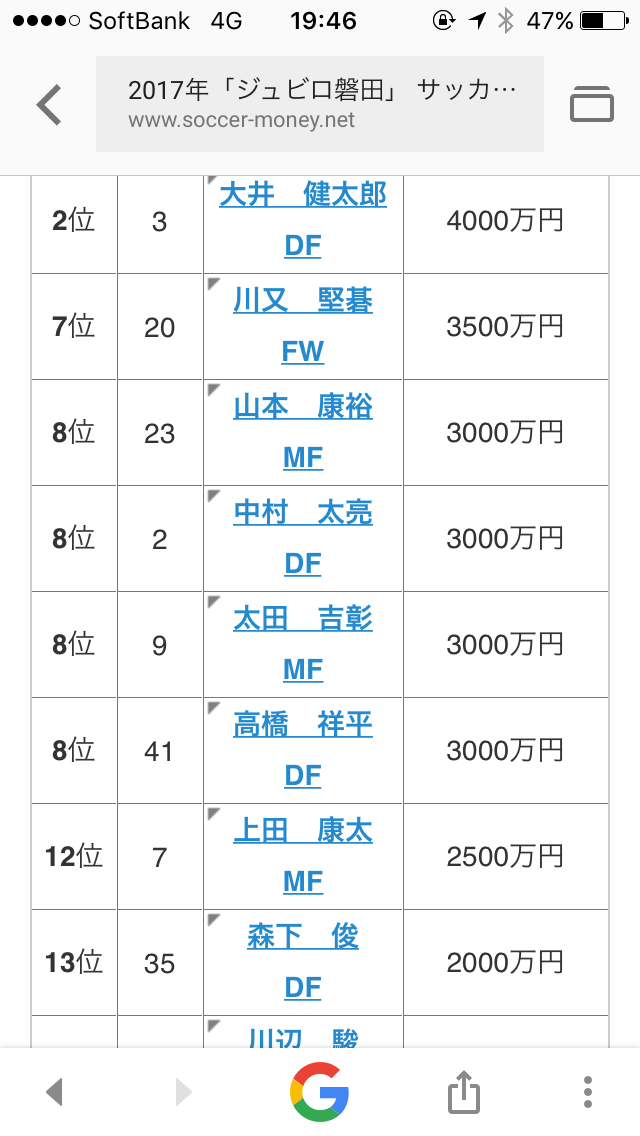Open player link 川又 堅碁 FW
Image resolution: width=640 pixels, height=1136 pixels.
click(x=303, y=326)
